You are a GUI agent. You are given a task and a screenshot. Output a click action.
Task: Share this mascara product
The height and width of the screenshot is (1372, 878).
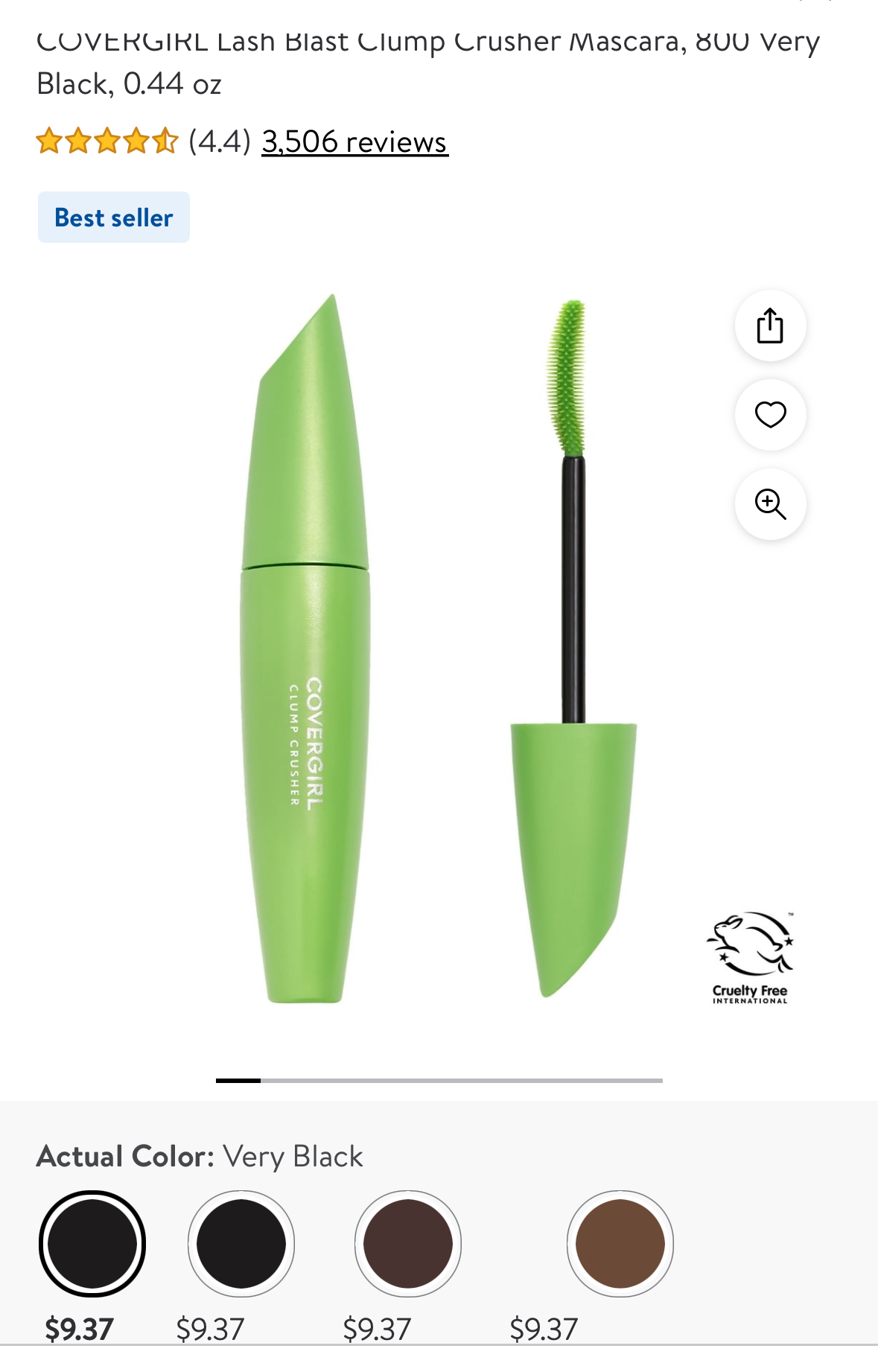[770, 325]
